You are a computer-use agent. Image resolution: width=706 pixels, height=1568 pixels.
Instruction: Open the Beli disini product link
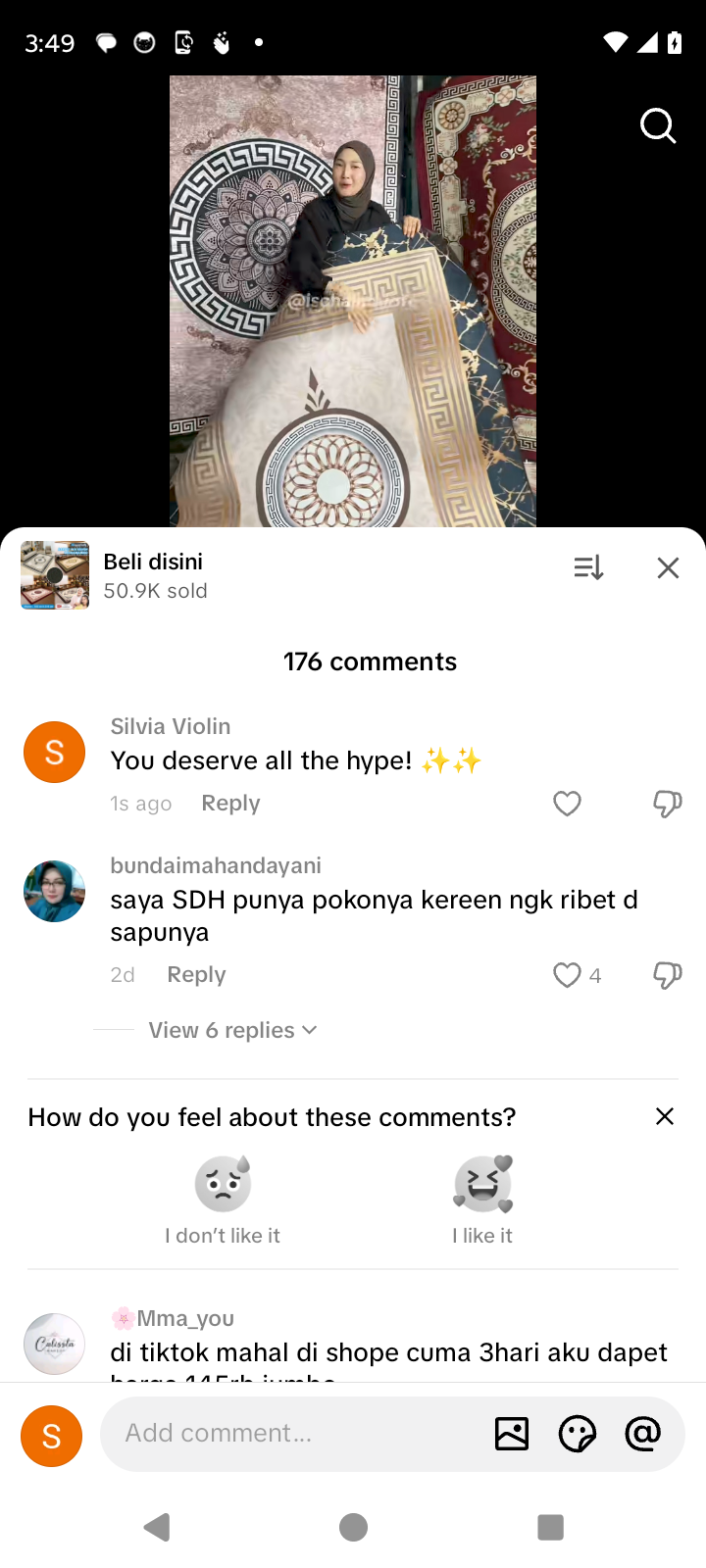tap(153, 575)
